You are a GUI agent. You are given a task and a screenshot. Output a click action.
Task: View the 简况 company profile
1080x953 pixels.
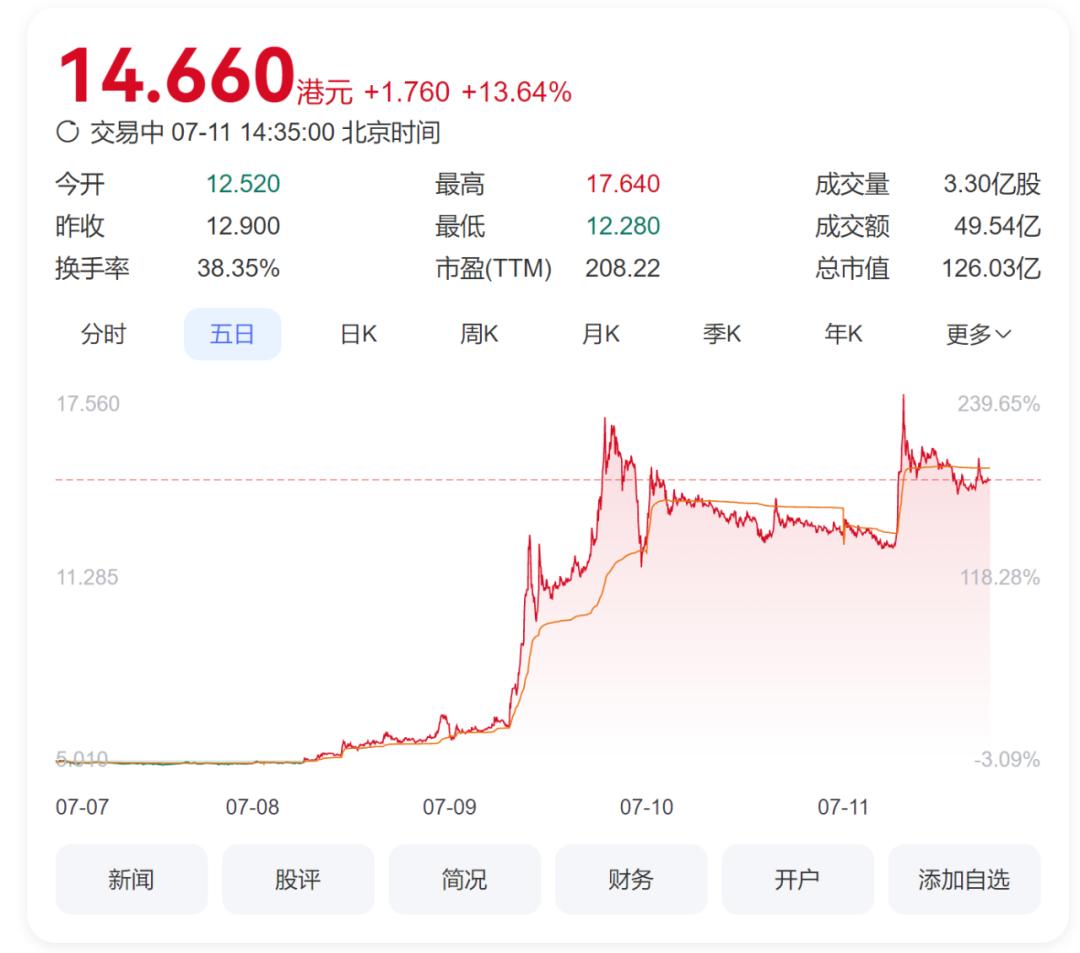click(464, 879)
